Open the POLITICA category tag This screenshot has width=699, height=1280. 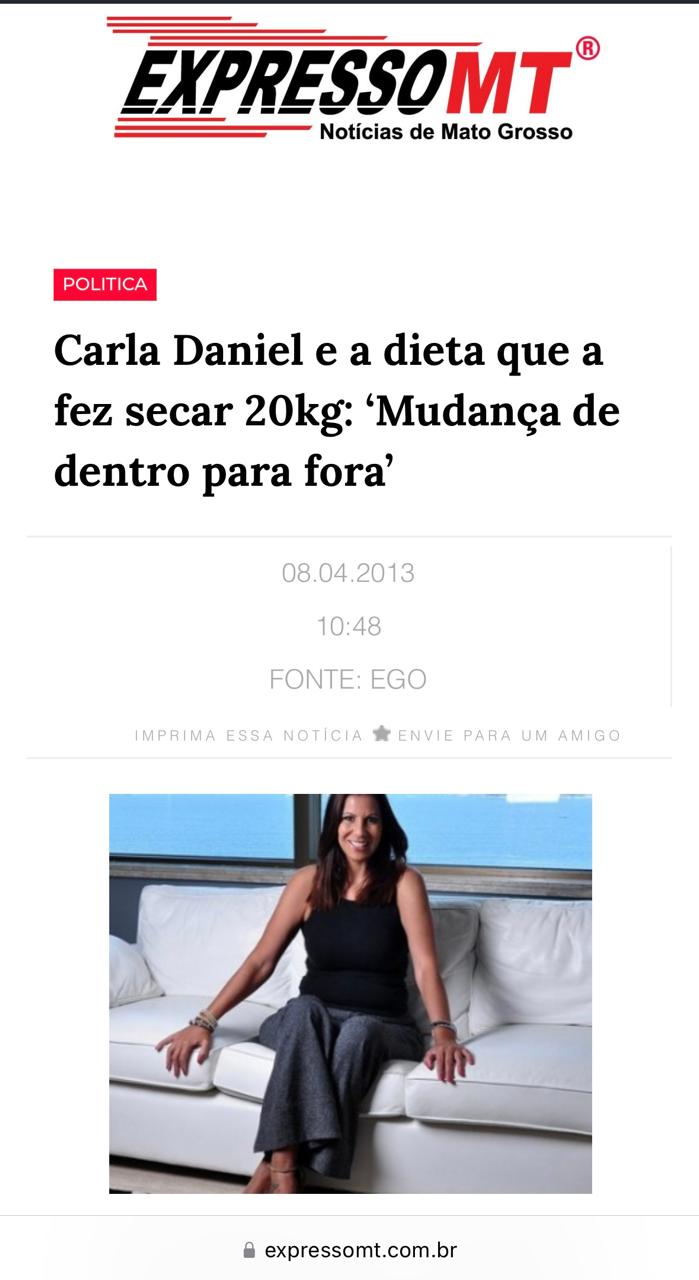pos(105,285)
